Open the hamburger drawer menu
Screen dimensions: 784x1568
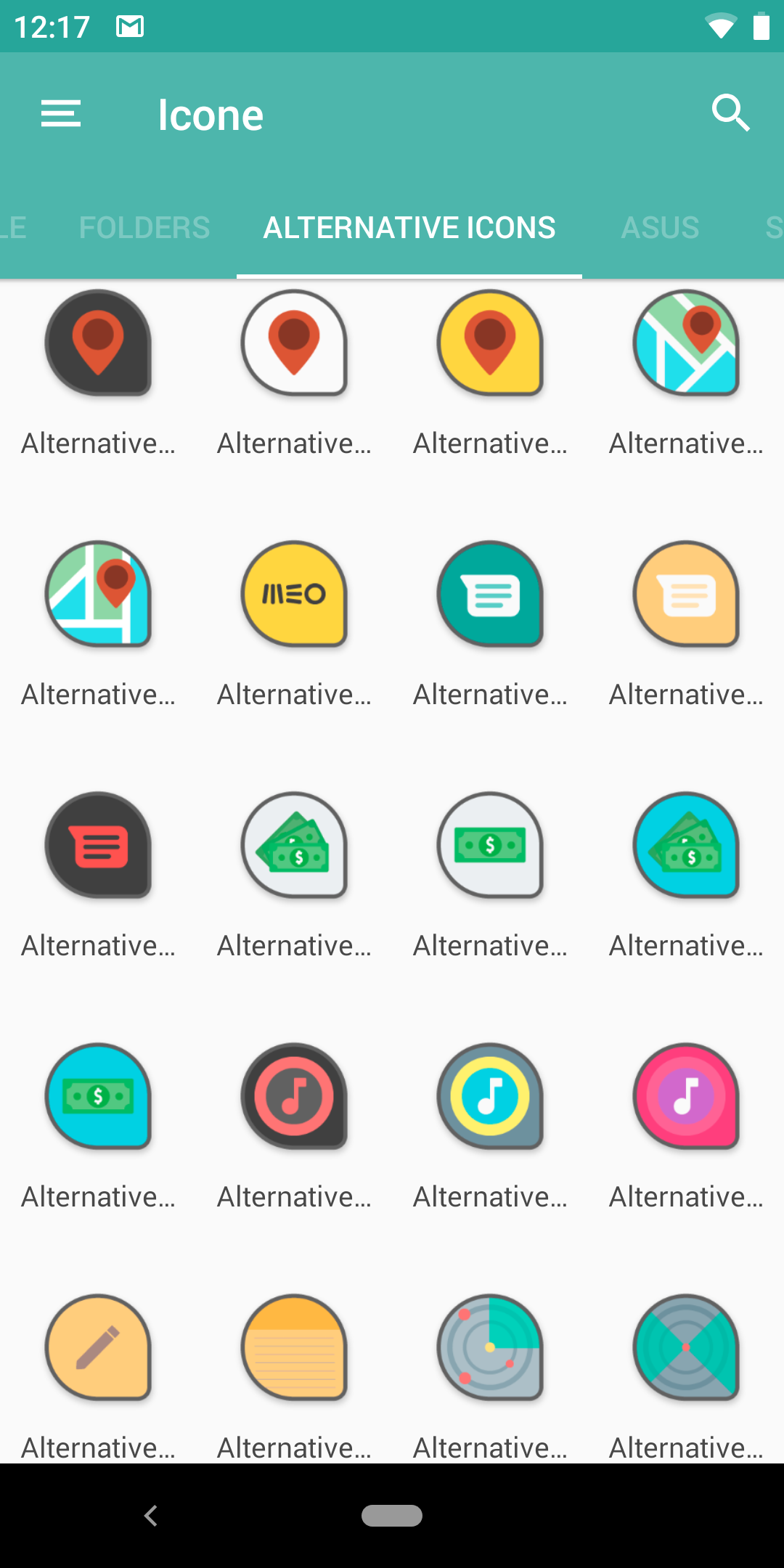pos(61,114)
